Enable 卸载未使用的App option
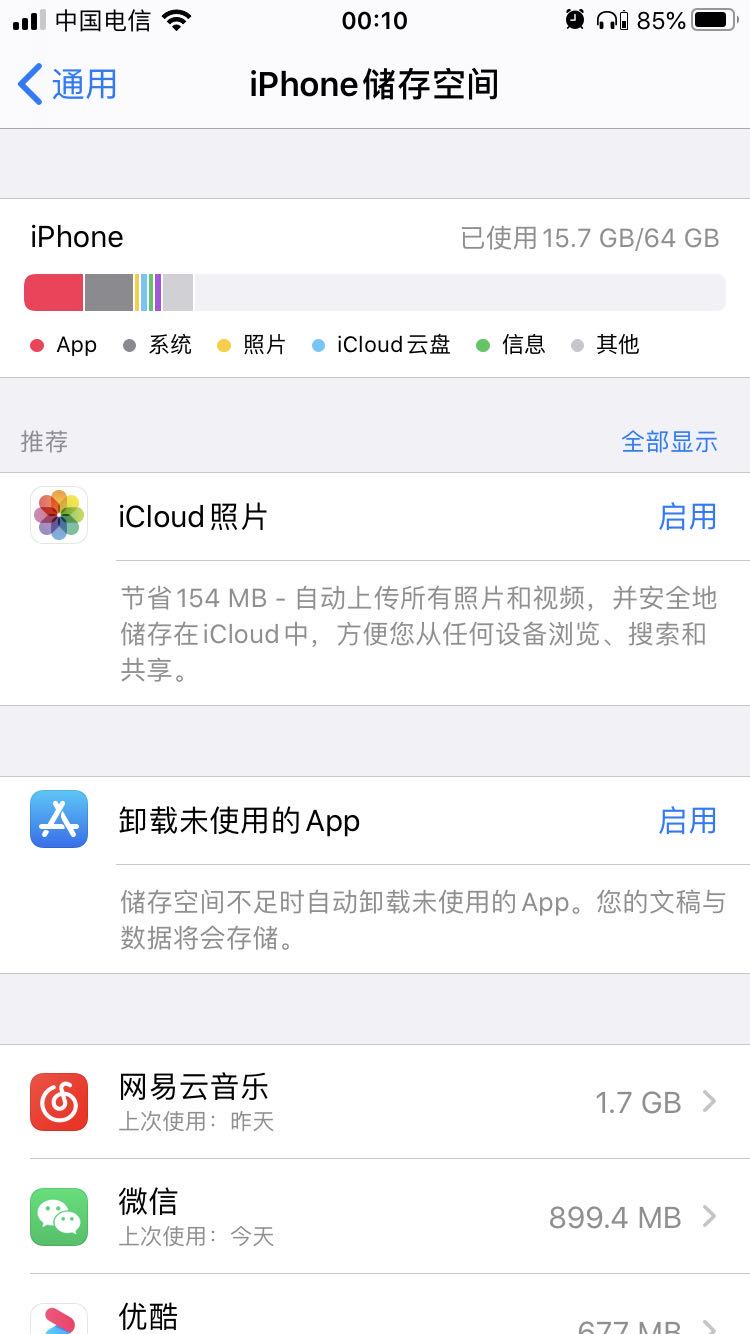Image resolution: width=750 pixels, height=1334 pixels. [x=687, y=821]
